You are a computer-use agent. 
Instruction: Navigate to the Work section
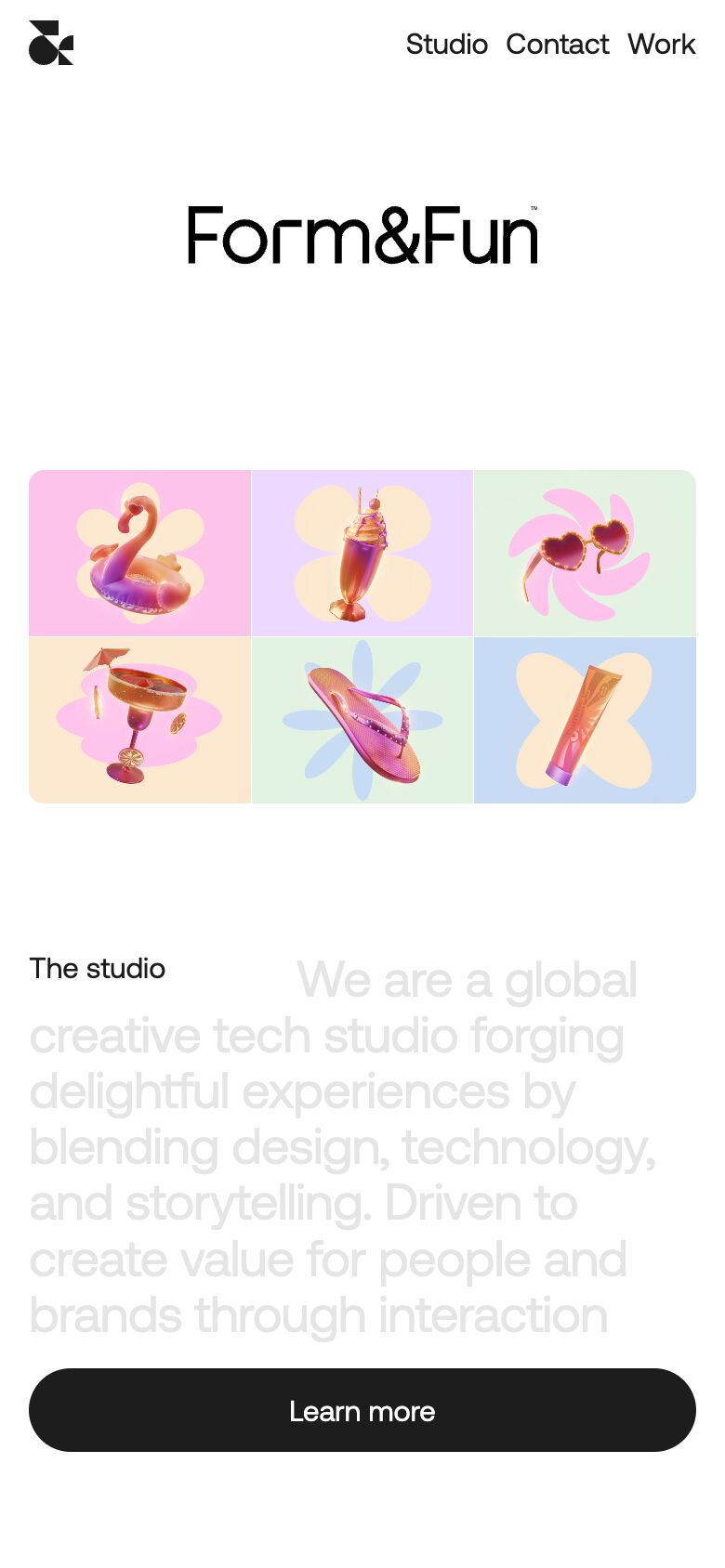coord(662,45)
